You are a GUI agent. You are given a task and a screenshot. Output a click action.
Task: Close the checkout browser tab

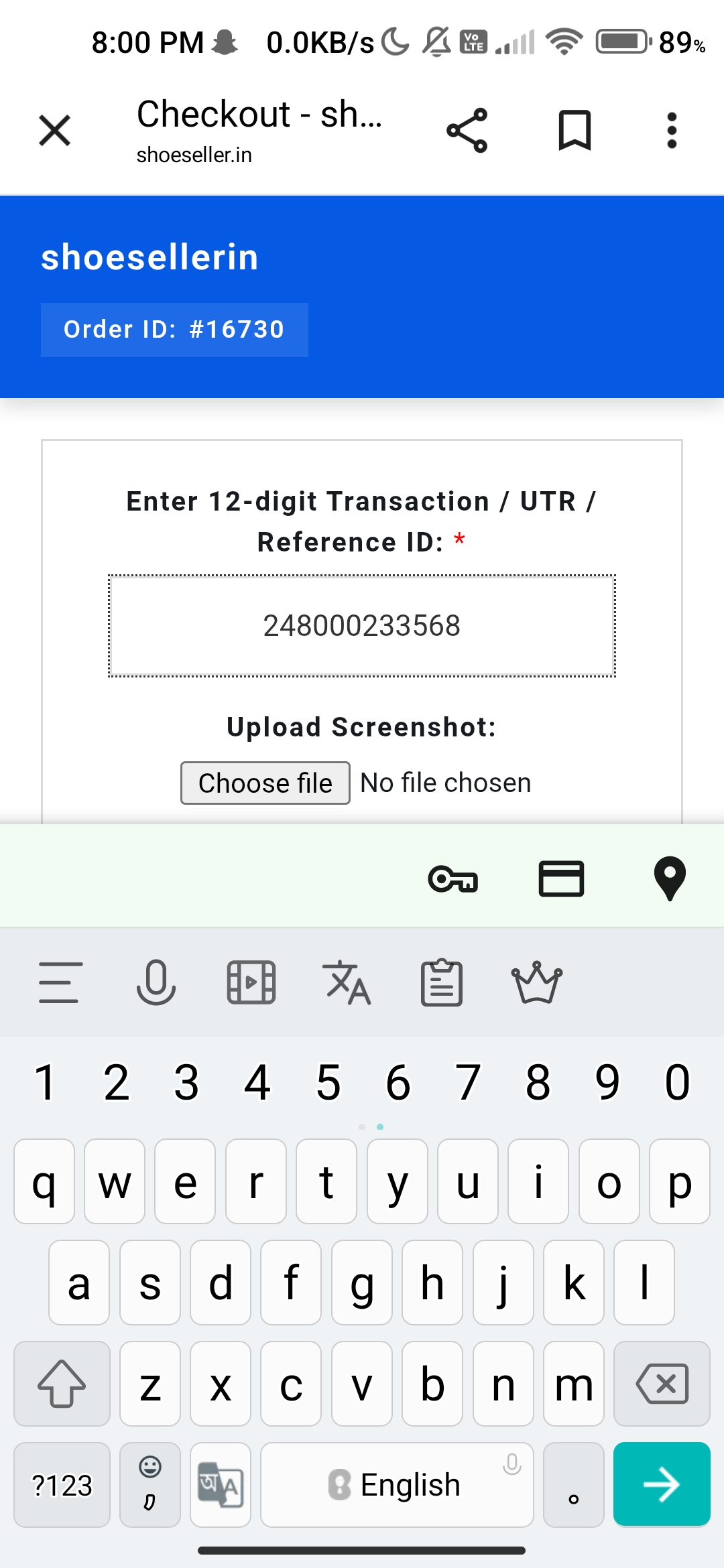click(x=54, y=130)
